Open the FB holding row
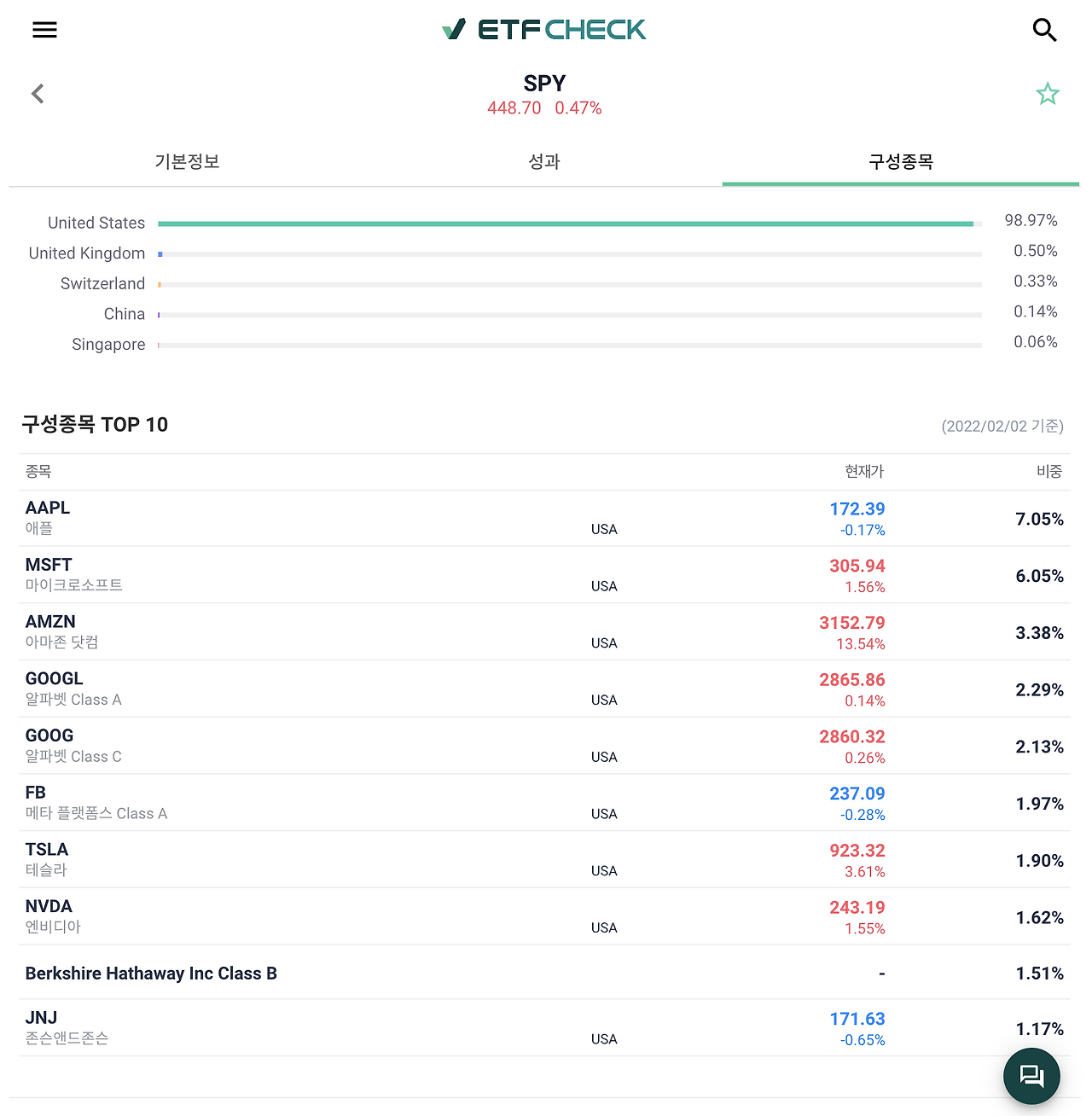This screenshot has height=1116, width=1092. click(x=544, y=803)
